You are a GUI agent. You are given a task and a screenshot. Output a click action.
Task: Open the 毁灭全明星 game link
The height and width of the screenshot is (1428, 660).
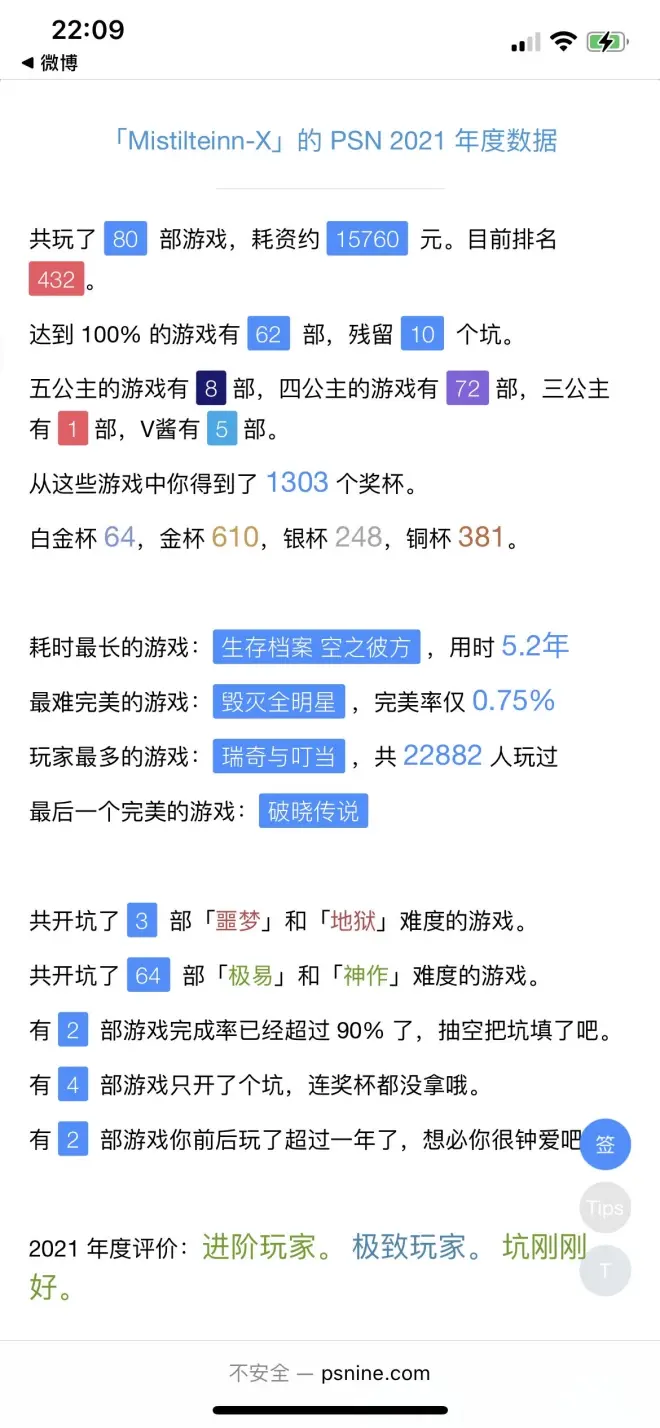[278, 702]
